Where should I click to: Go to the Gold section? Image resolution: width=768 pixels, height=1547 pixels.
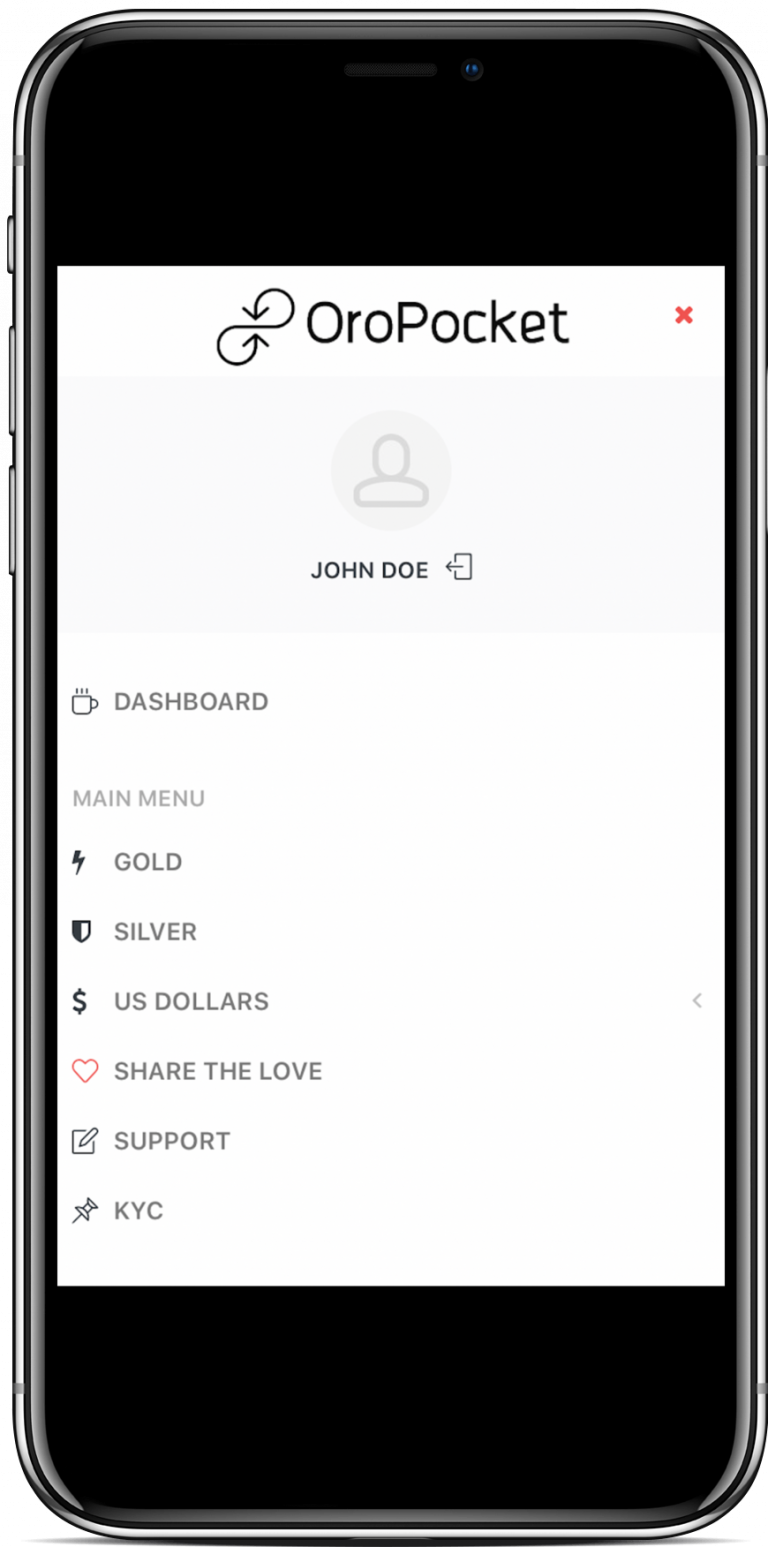point(147,862)
